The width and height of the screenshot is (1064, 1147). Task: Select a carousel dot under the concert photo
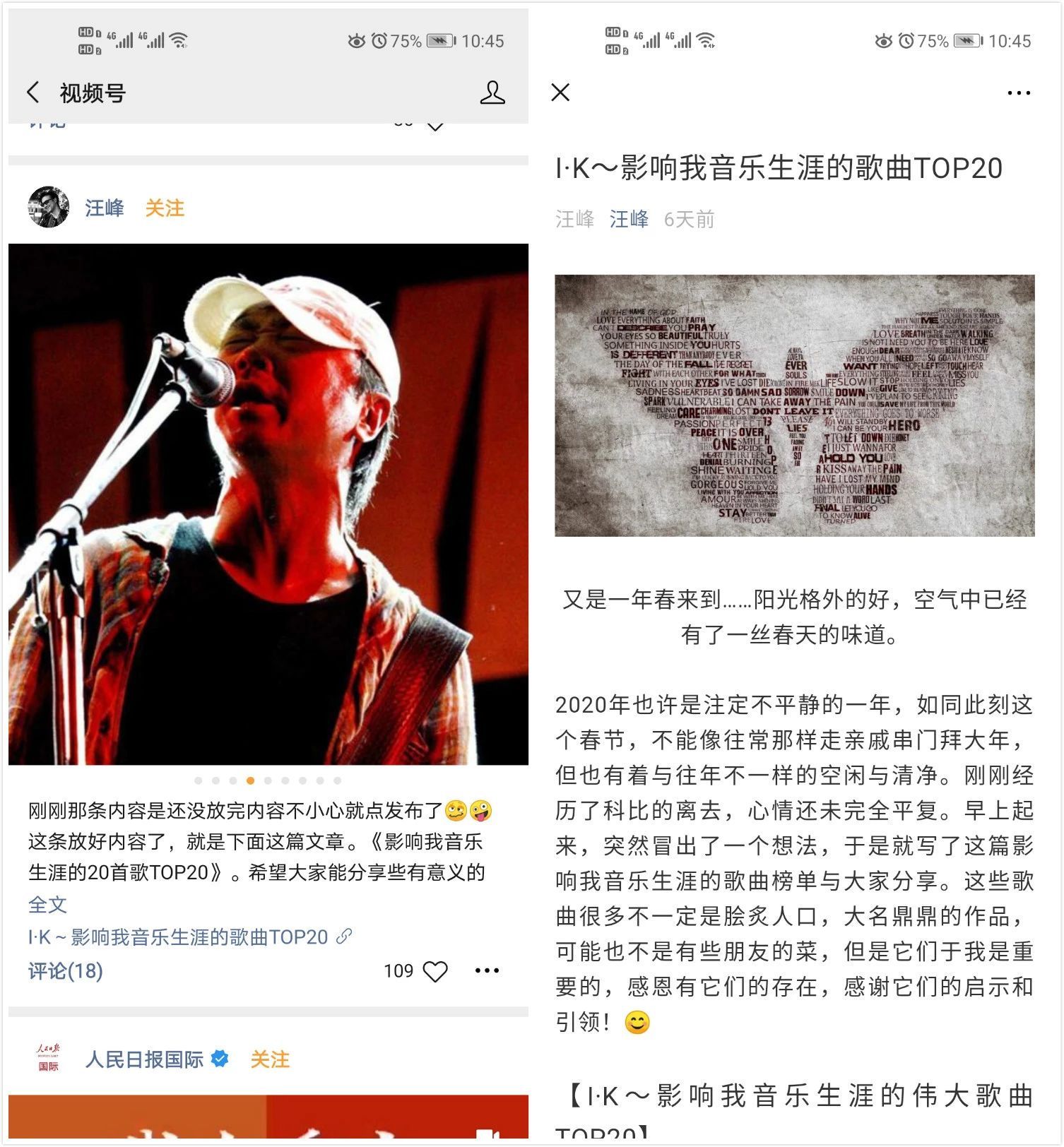click(x=249, y=782)
